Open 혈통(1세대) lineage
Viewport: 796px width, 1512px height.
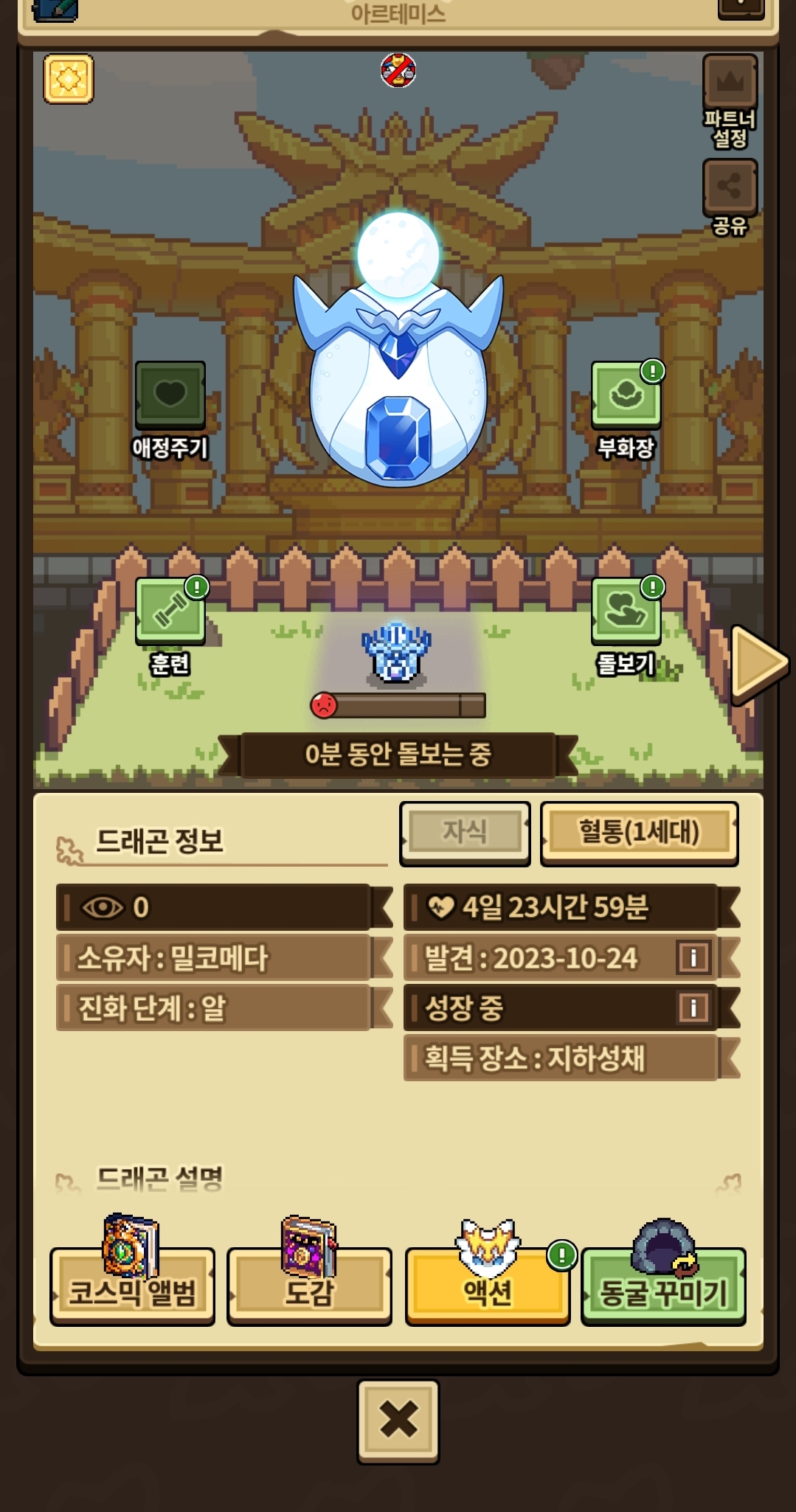(639, 833)
